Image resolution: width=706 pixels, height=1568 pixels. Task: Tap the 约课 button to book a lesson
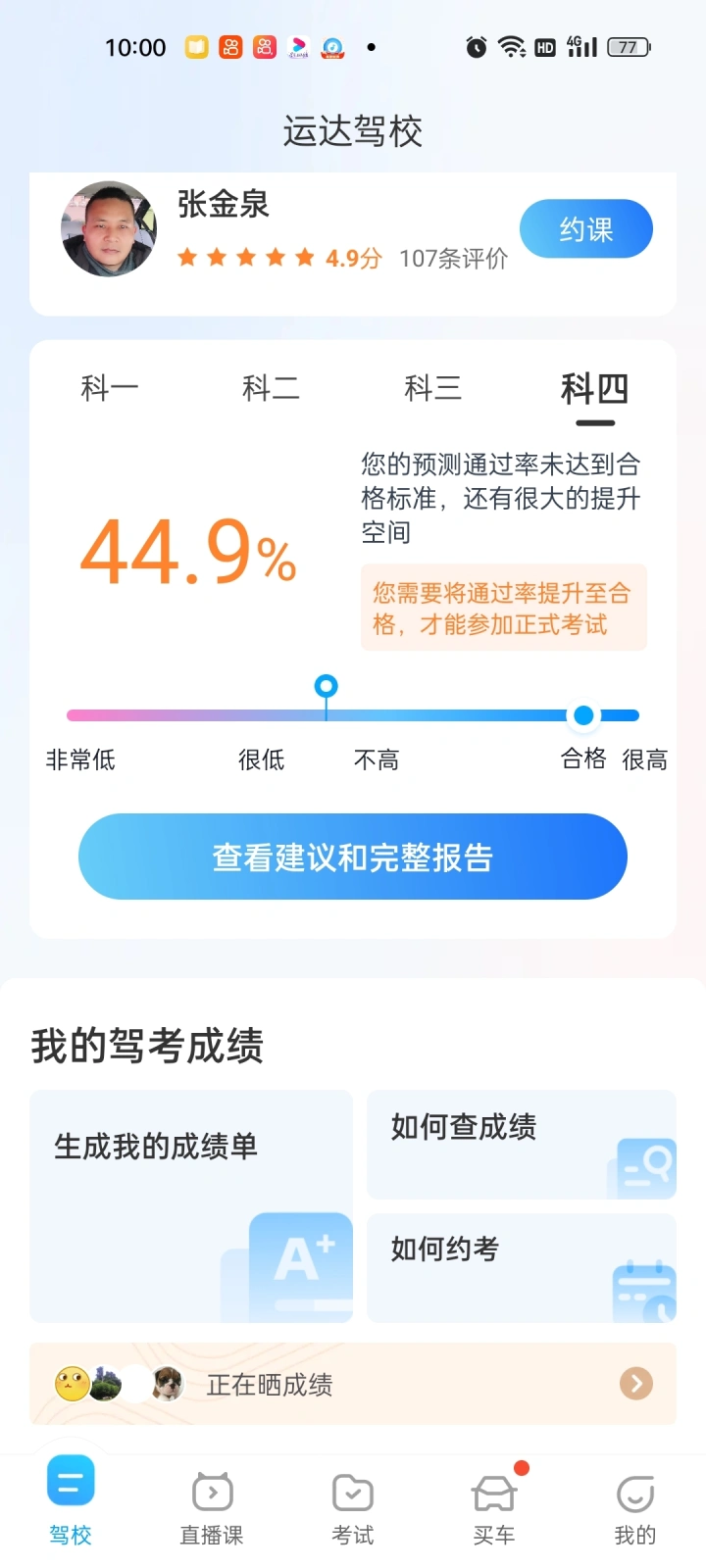(585, 229)
